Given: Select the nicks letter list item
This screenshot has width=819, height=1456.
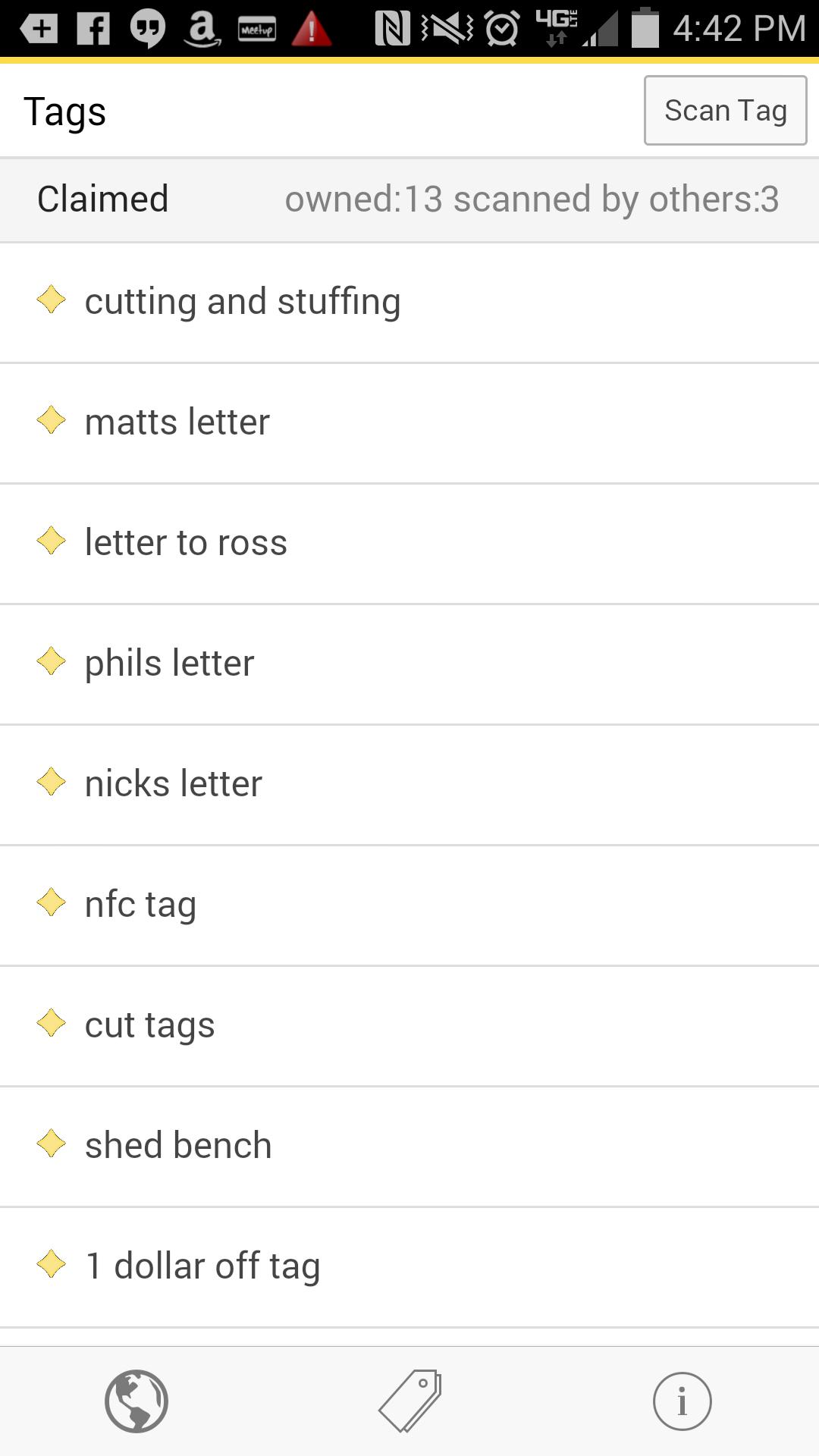Looking at the screenshot, I should [x=172, y=783].
